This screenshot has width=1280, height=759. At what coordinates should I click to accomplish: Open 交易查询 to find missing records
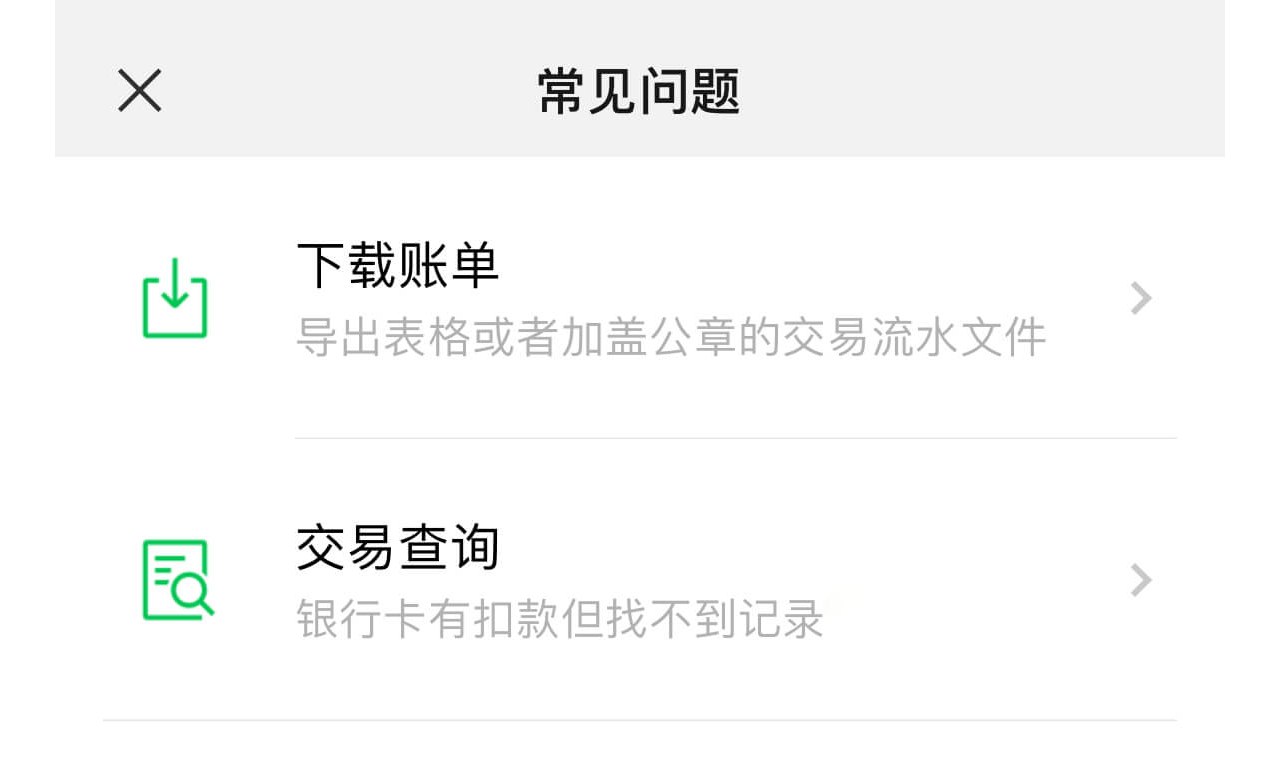(x=640, y=580)
